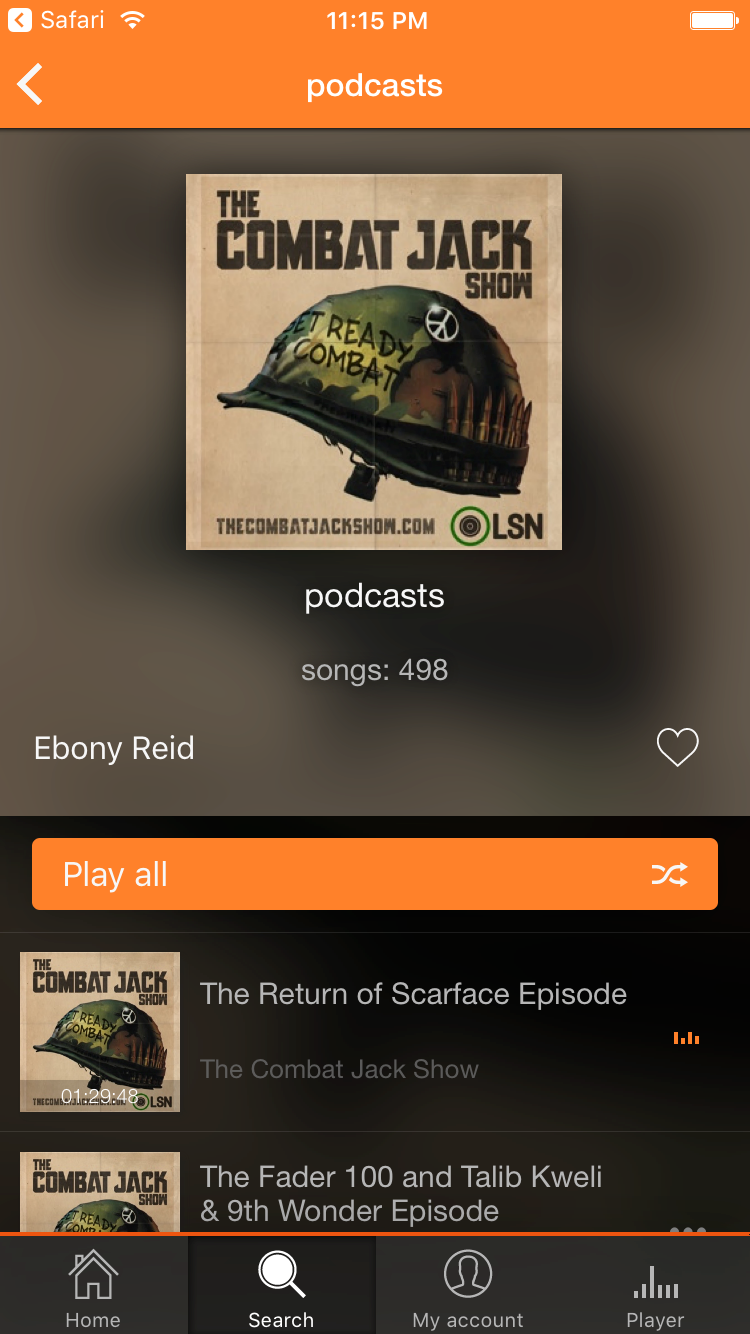Click the Scarface episode thumbnail
Viewport: 750px width, 1334px height.
(x=100, y=1031)
